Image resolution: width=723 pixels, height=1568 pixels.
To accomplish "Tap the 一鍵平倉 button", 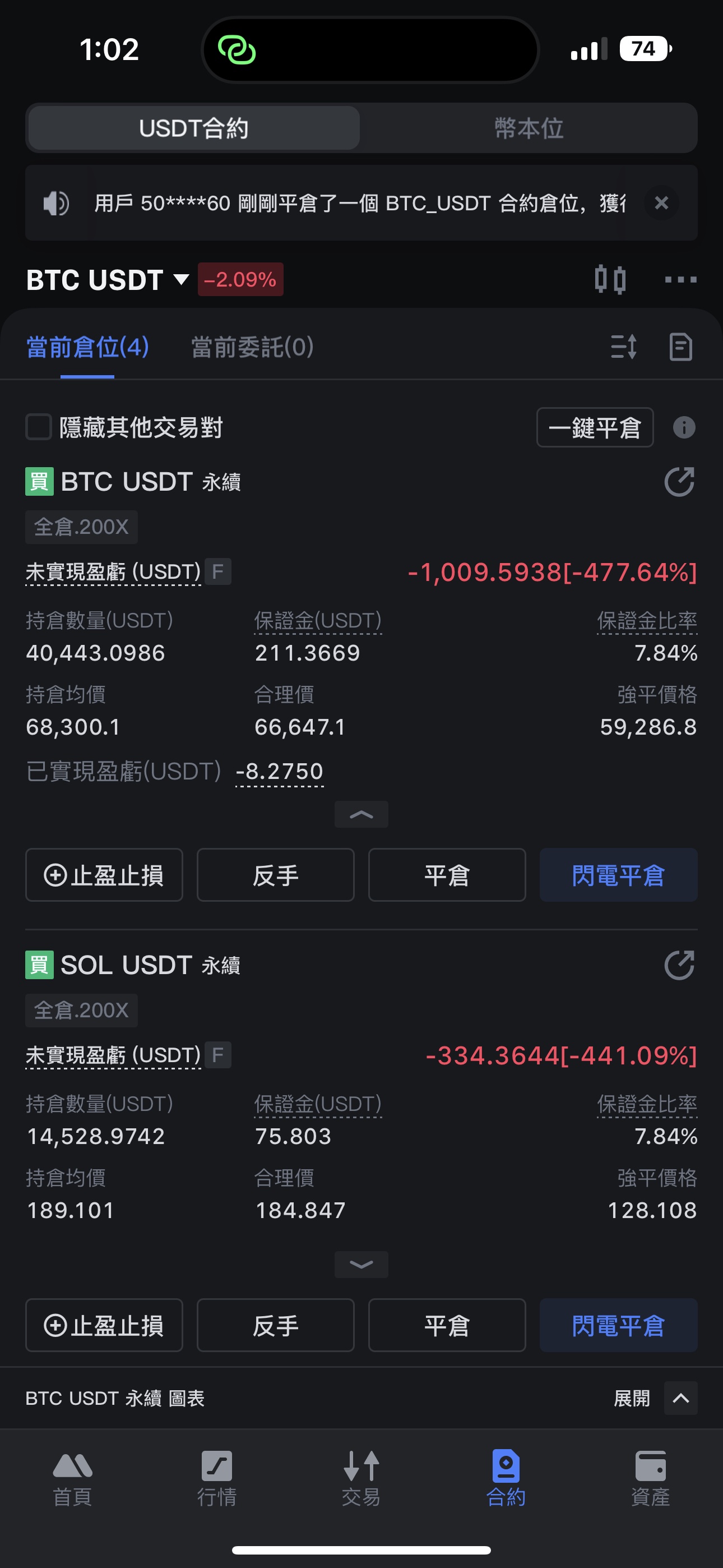I will pyautogui.click(x=595, y=427).
